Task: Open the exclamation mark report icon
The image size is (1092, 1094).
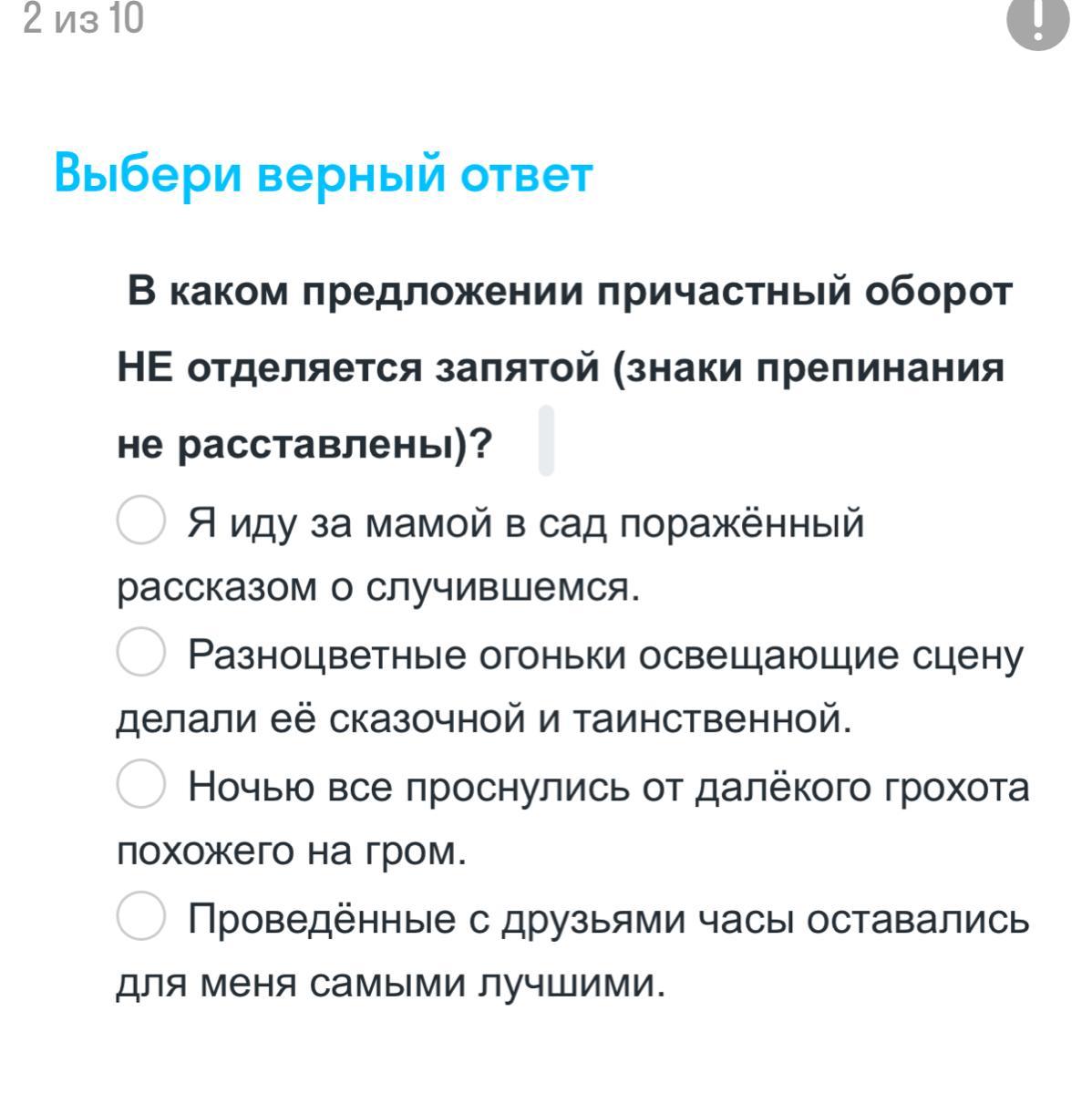Action: tap(1037, 18)
